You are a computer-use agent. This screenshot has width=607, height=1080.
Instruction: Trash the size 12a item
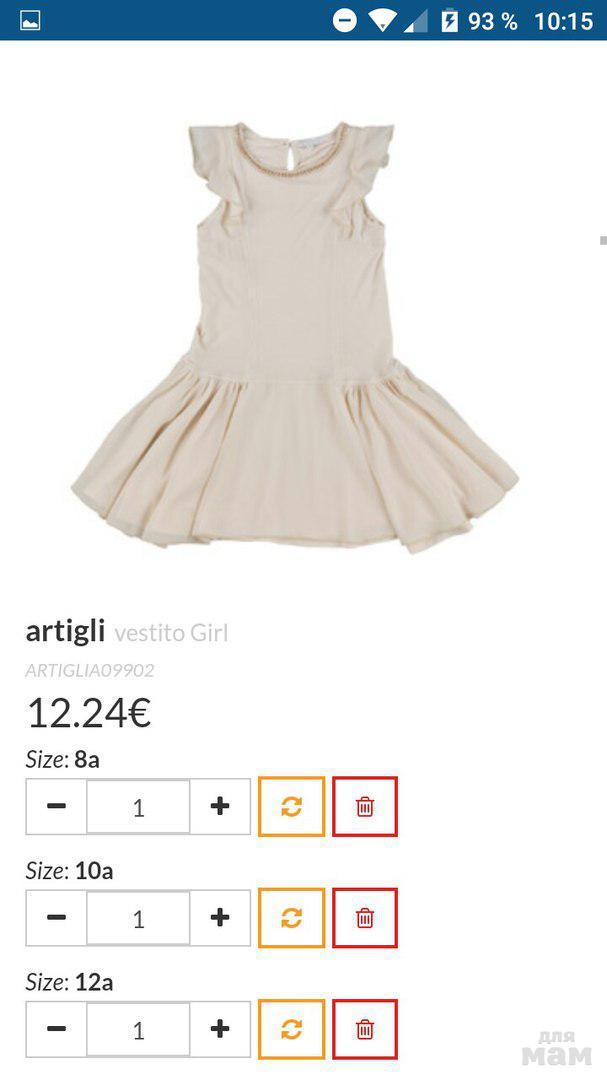(365, 1029)
